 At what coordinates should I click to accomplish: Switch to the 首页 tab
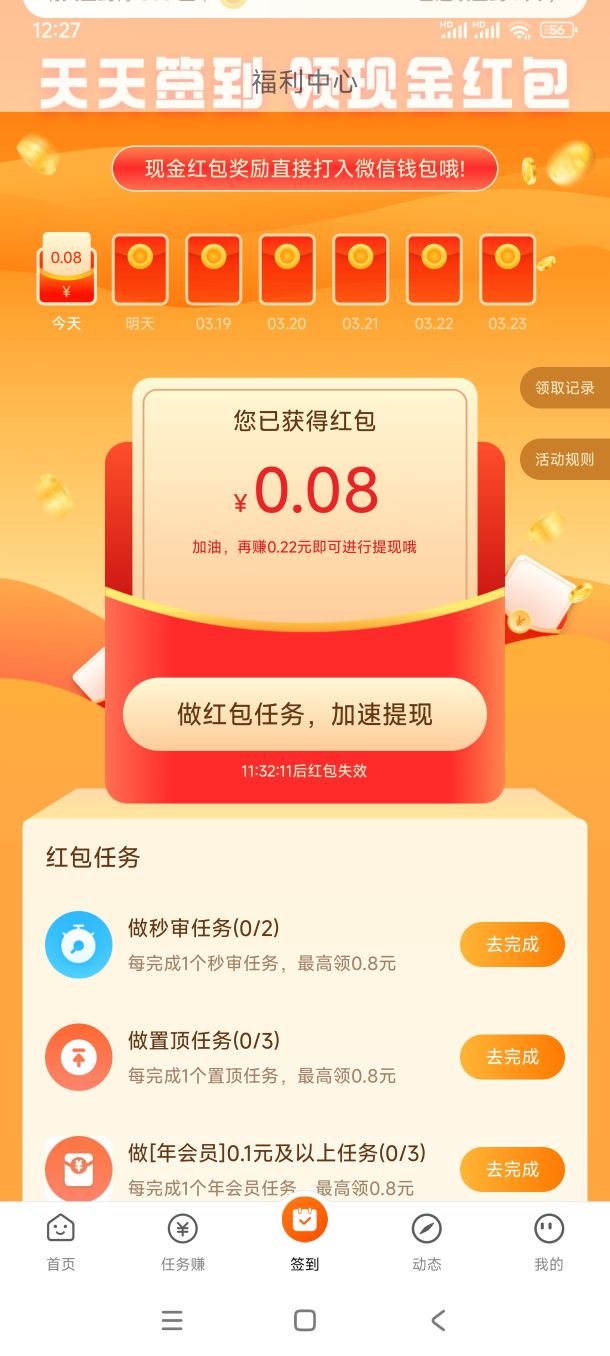tap(61, 1242)
